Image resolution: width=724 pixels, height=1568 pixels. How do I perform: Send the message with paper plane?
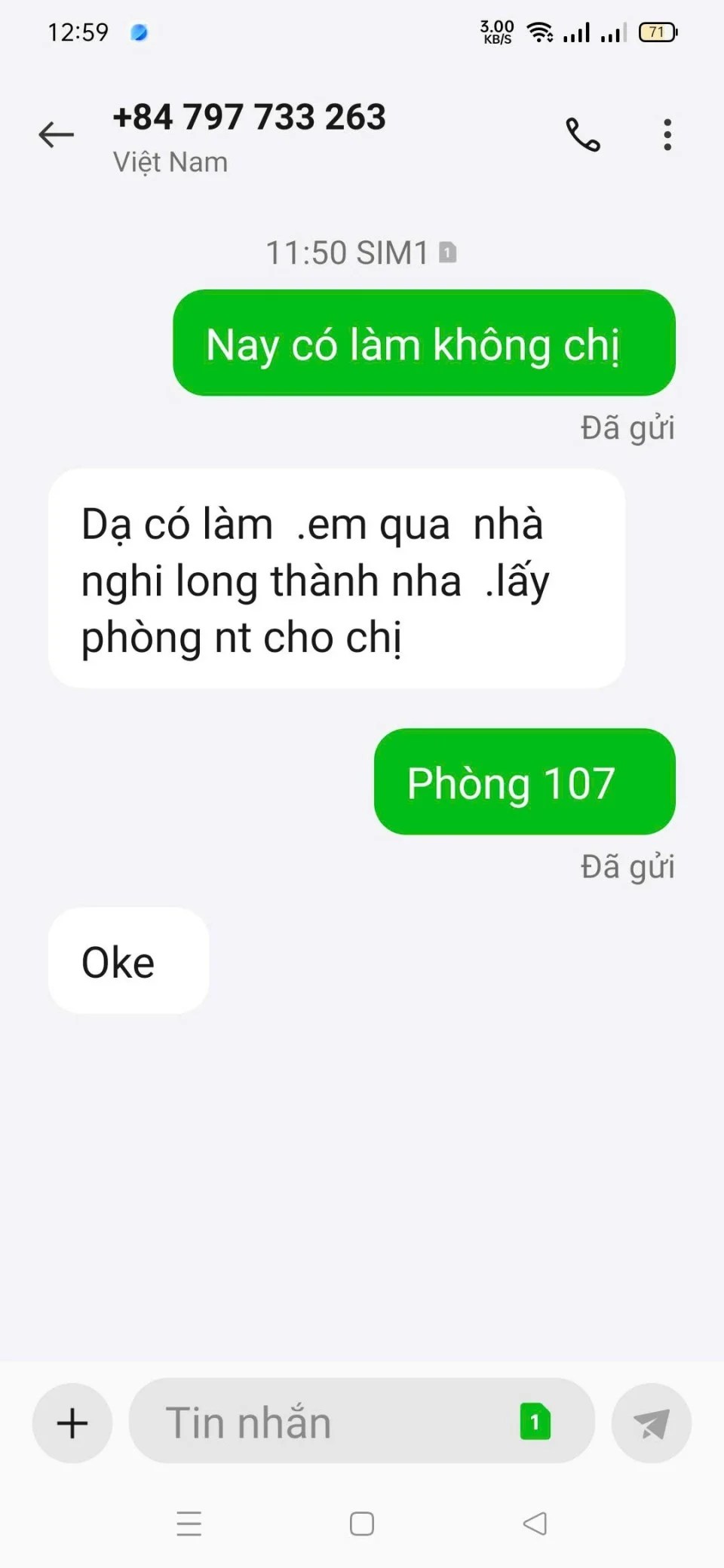(652, 1423)
